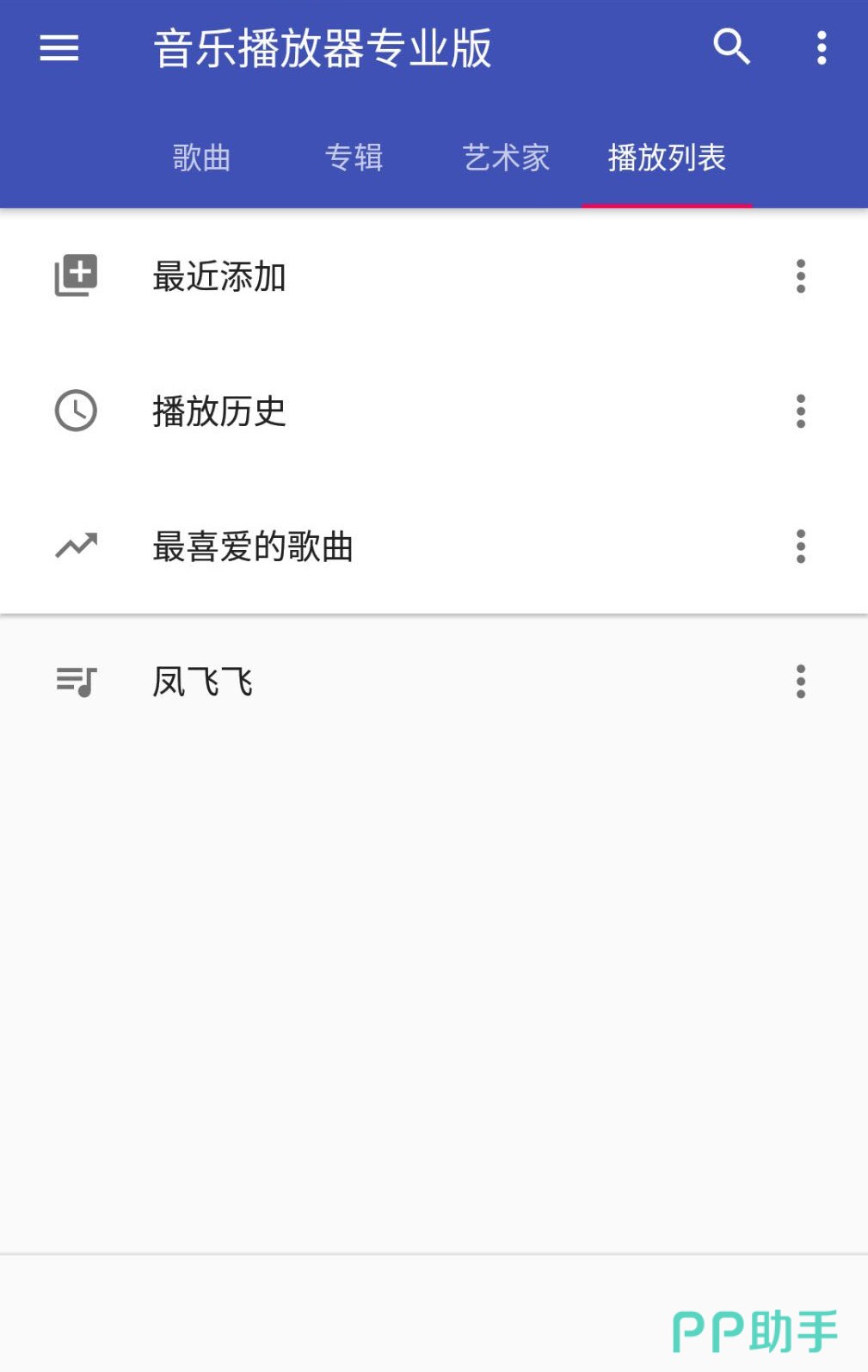This screenshot has width=868, height=1372.
Task: Open the navigation drawer menu
Action: (58, 48)
